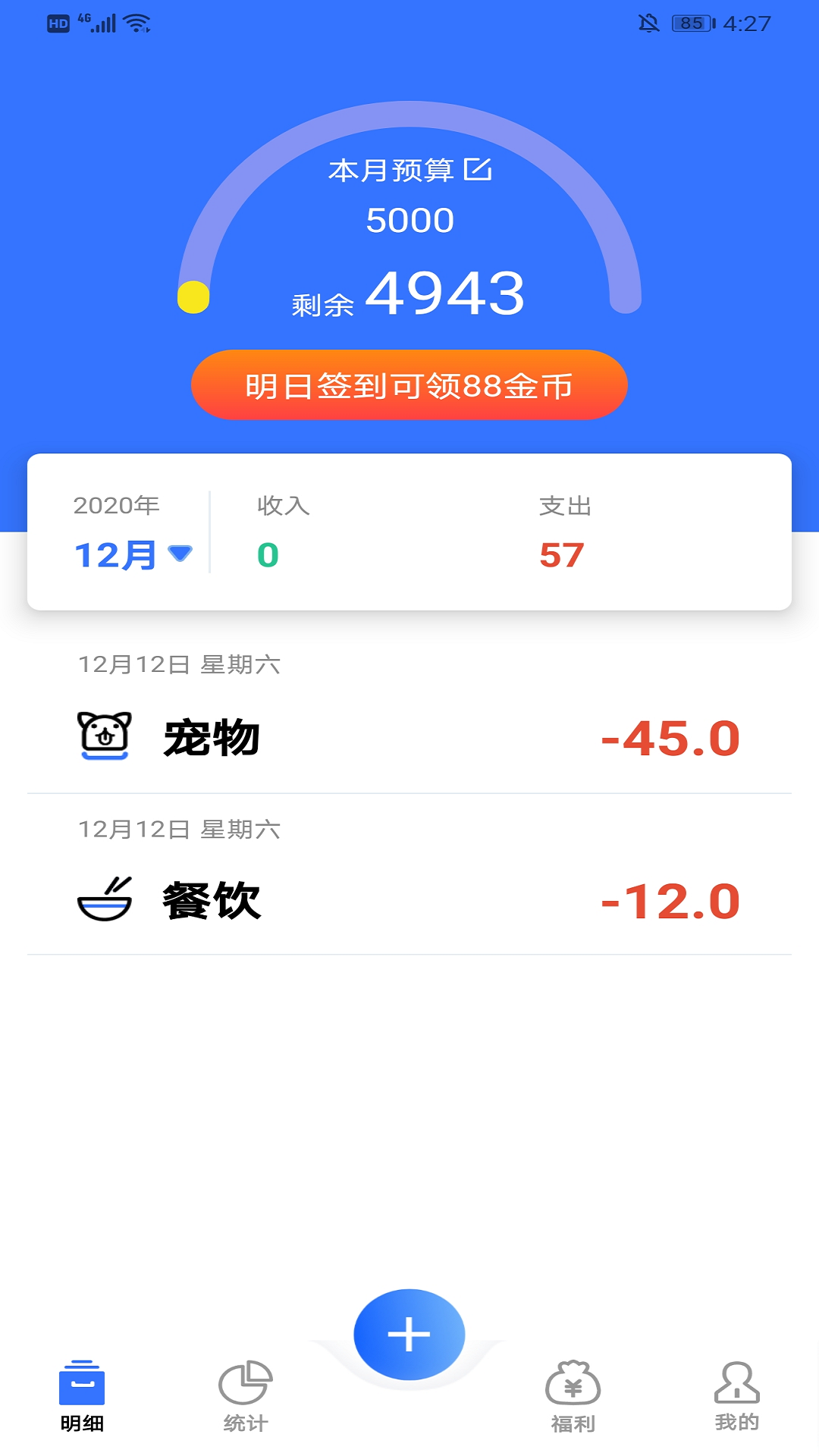Open the 12月 month dropdown
The image size is (819, 1456).
[133, 555]
